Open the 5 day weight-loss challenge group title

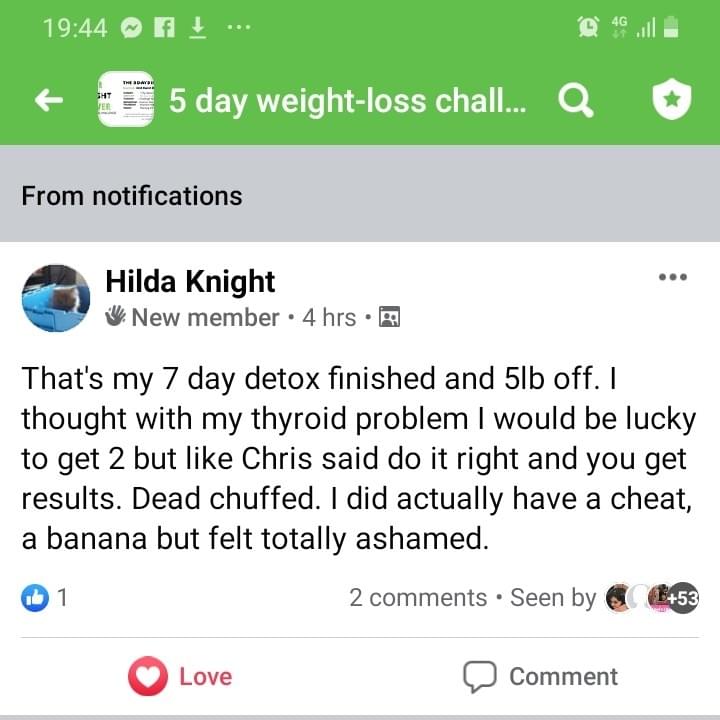346,101
